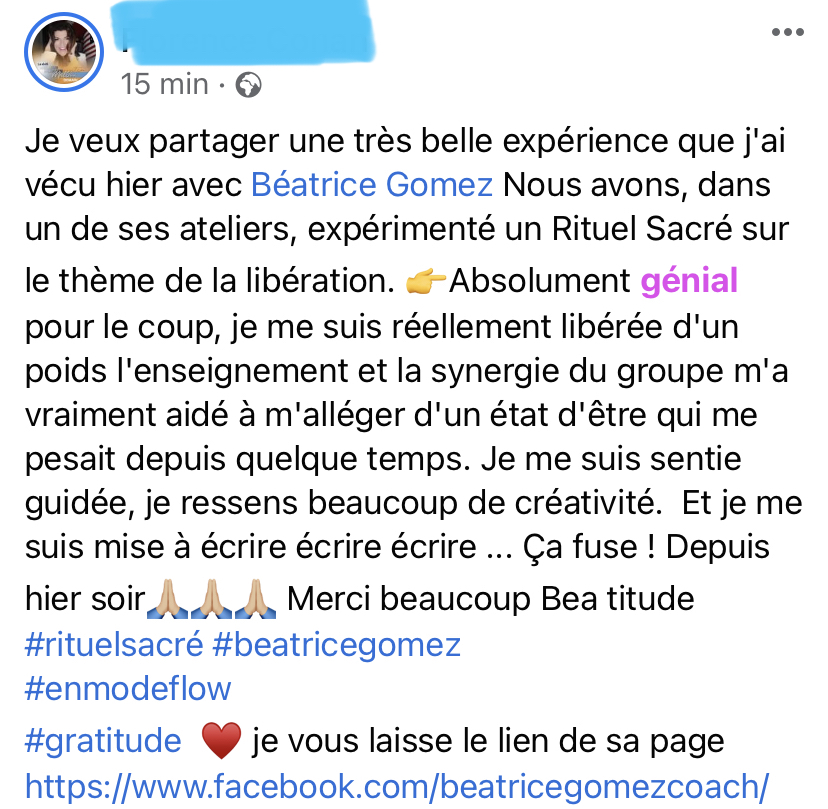Image resolution: width=828 pixels, height=809 pixels.
Task: Open the #beatricegomez hashtag
Action: pos(337,644)
